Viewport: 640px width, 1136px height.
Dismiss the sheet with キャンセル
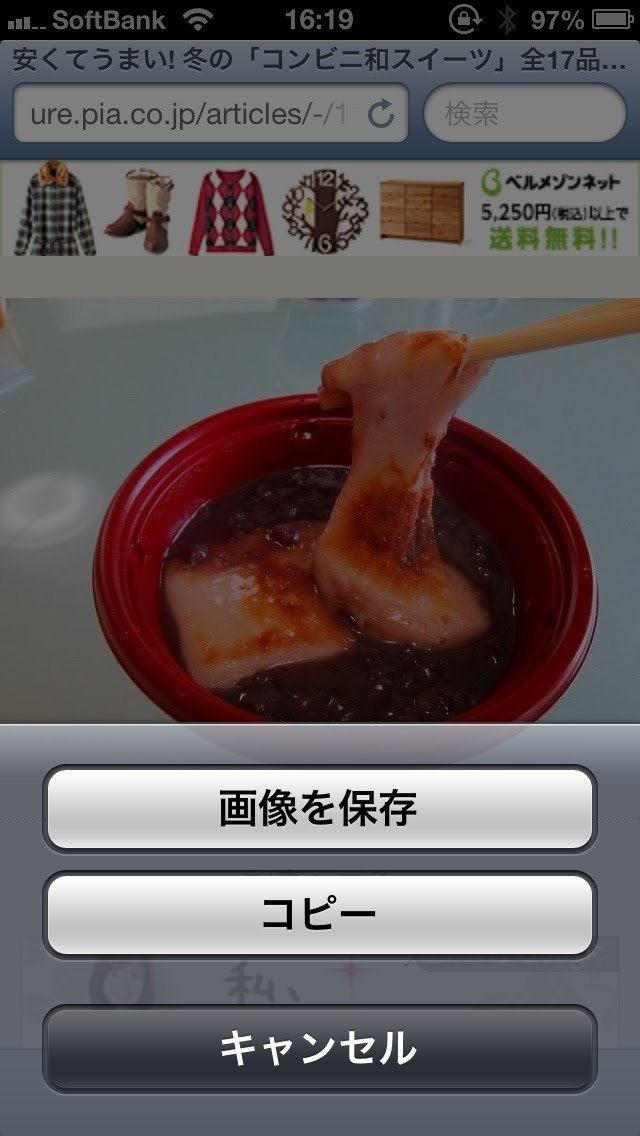[319, 1049]
